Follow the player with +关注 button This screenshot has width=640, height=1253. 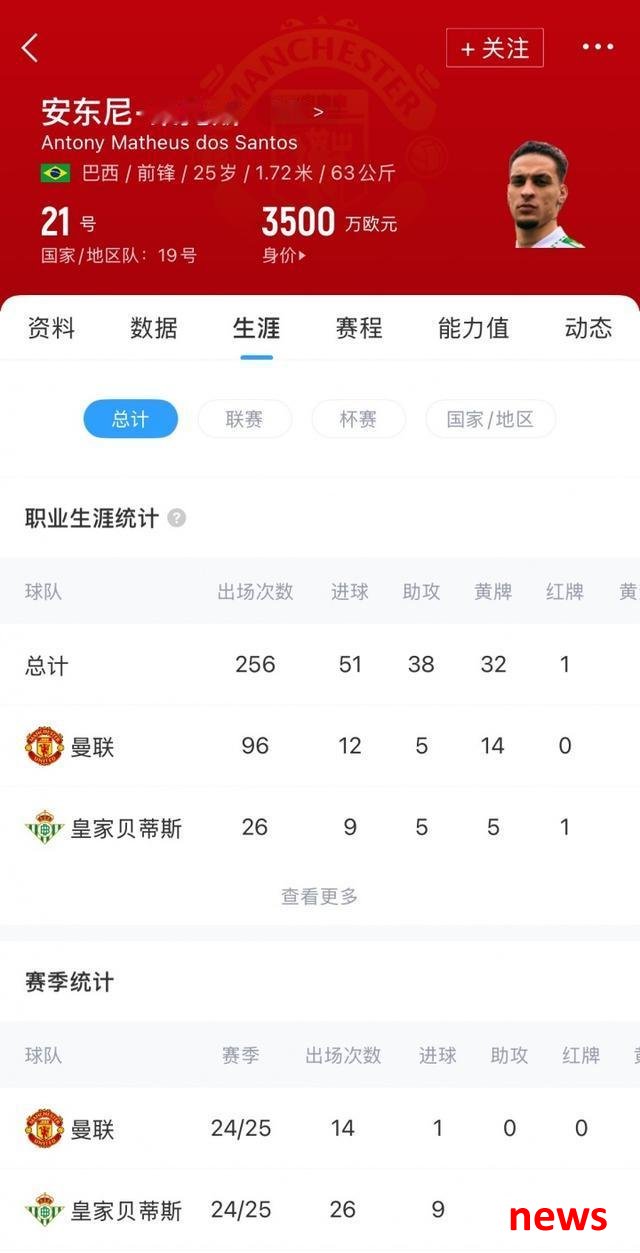click(494, 48)
